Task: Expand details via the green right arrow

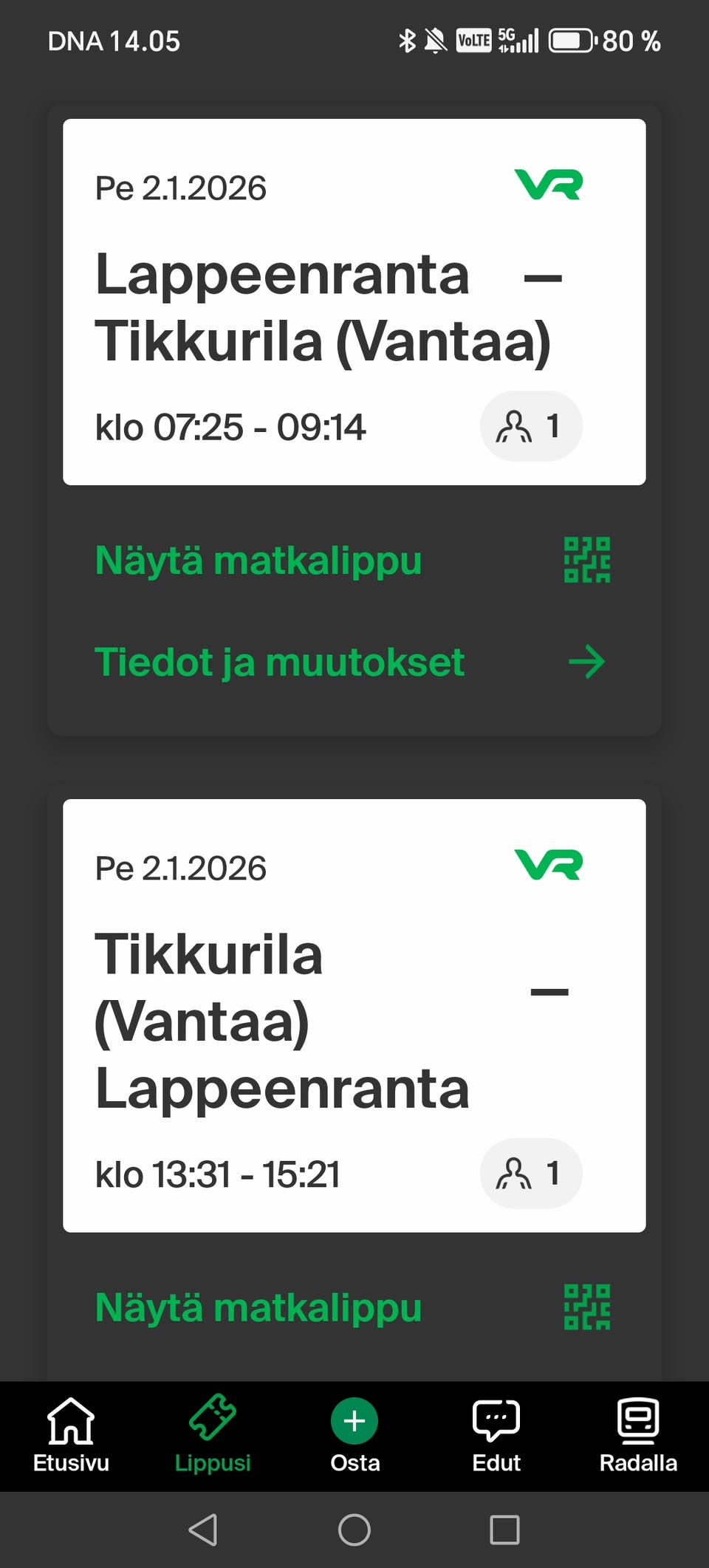Action: pyautogui.click(x=587, y=662)
